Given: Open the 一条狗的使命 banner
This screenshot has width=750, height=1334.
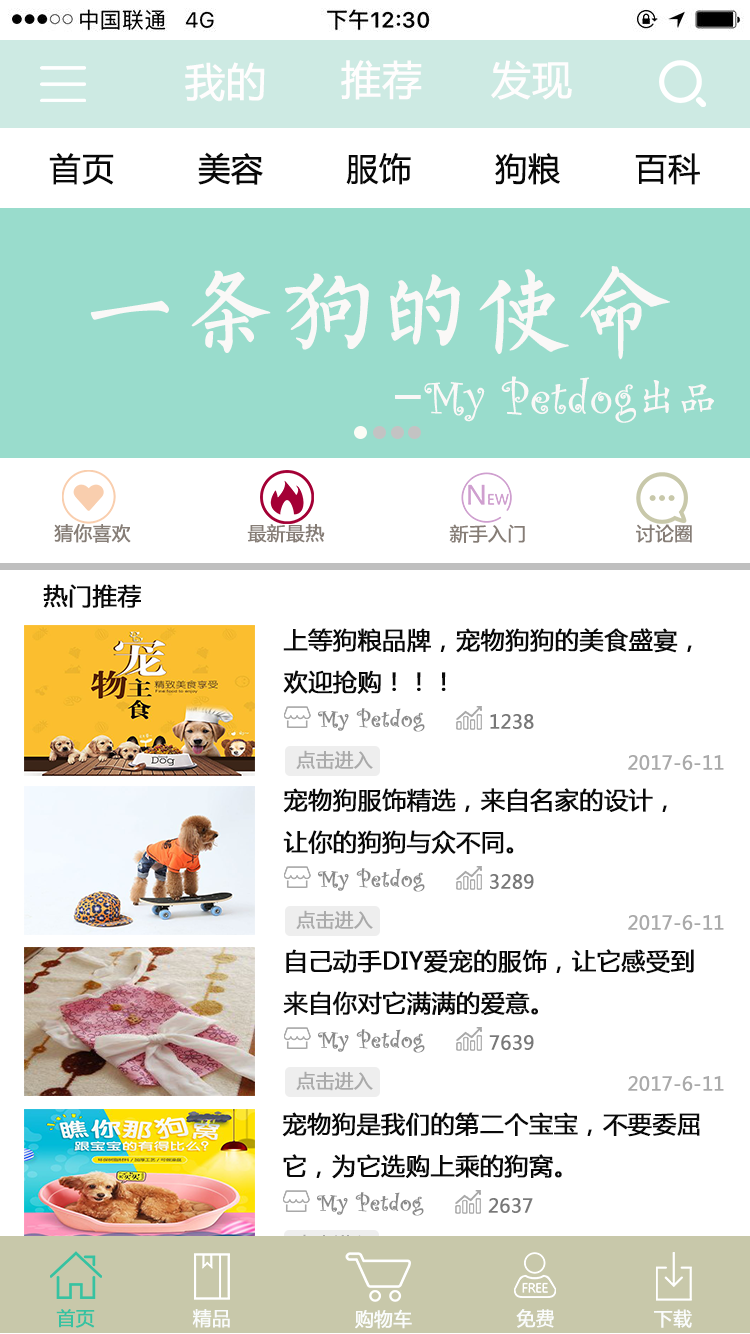Looking at the screenshot, I should [x=375, y=333].
